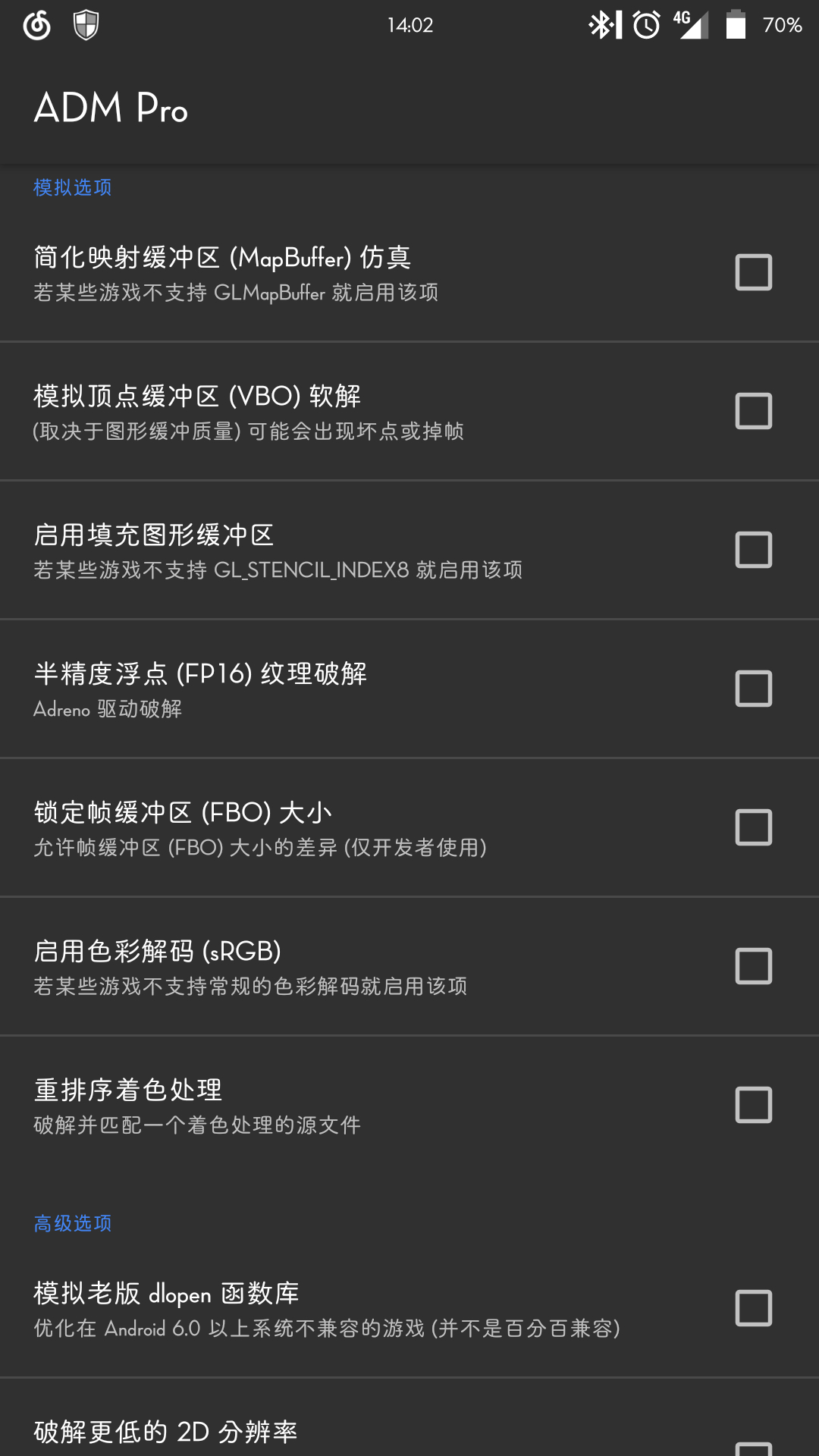
Task: Check the 模拟顶点缓冲区 (VBO) 软解 option
Action: click(x=753, y=411)
